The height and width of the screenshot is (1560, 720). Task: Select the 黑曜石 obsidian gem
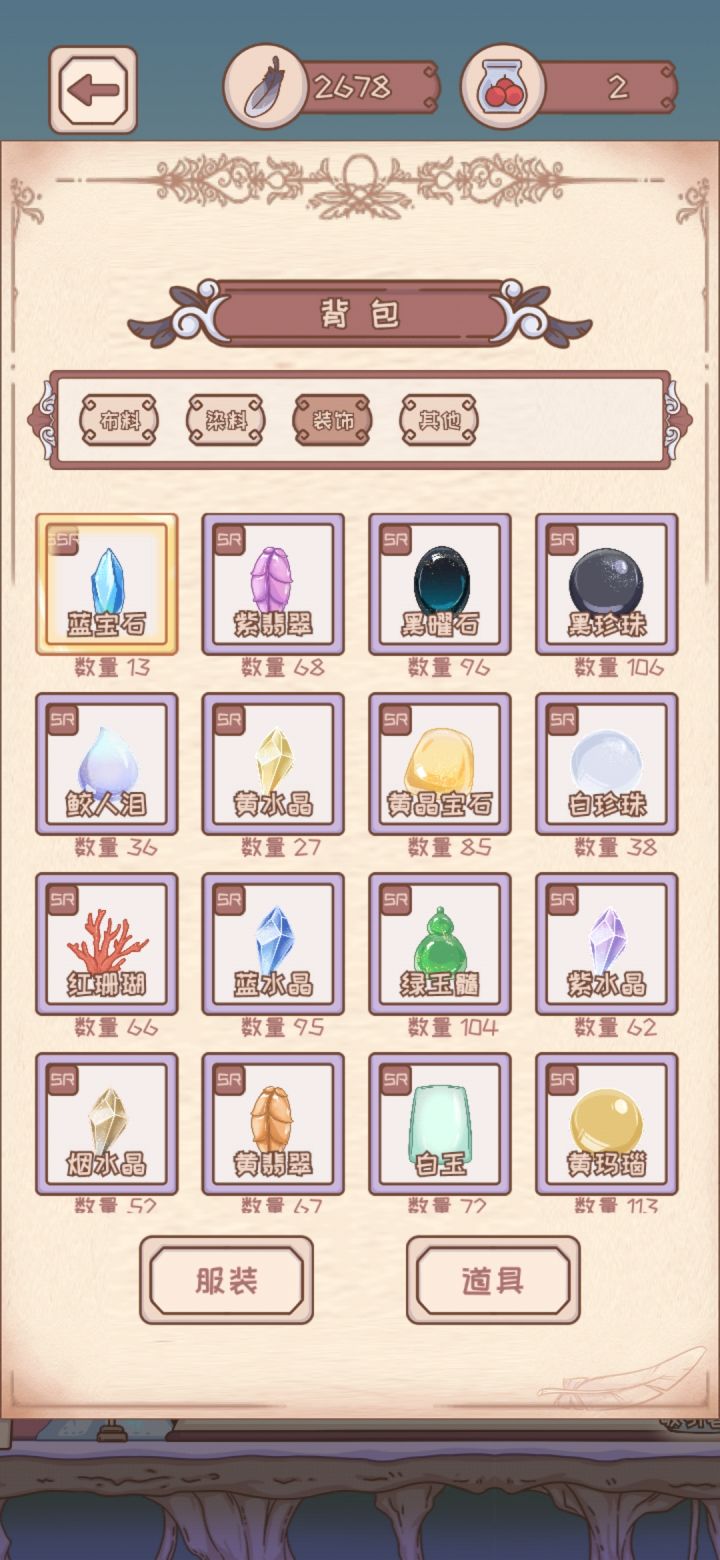coord(439,583)
